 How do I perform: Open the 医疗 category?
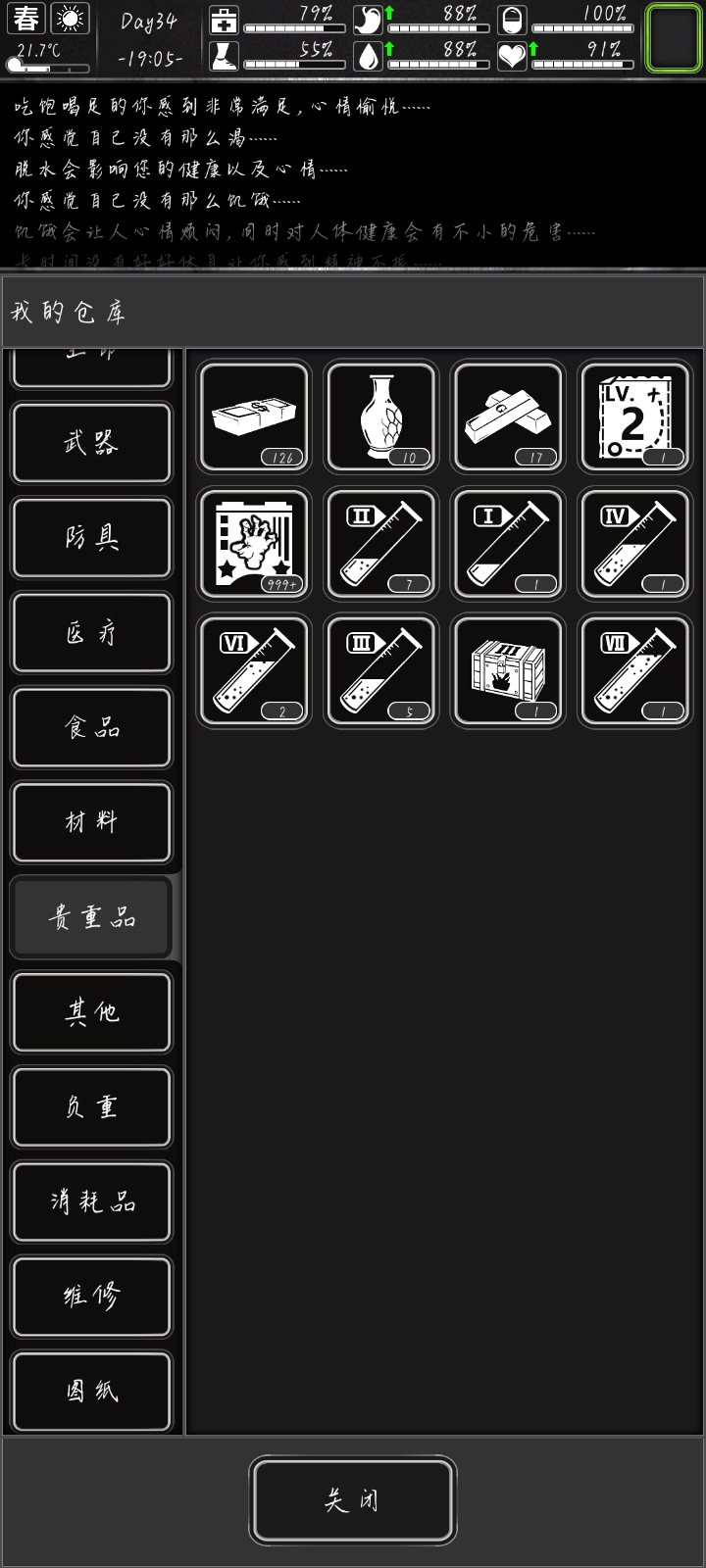tap(91, 632)
